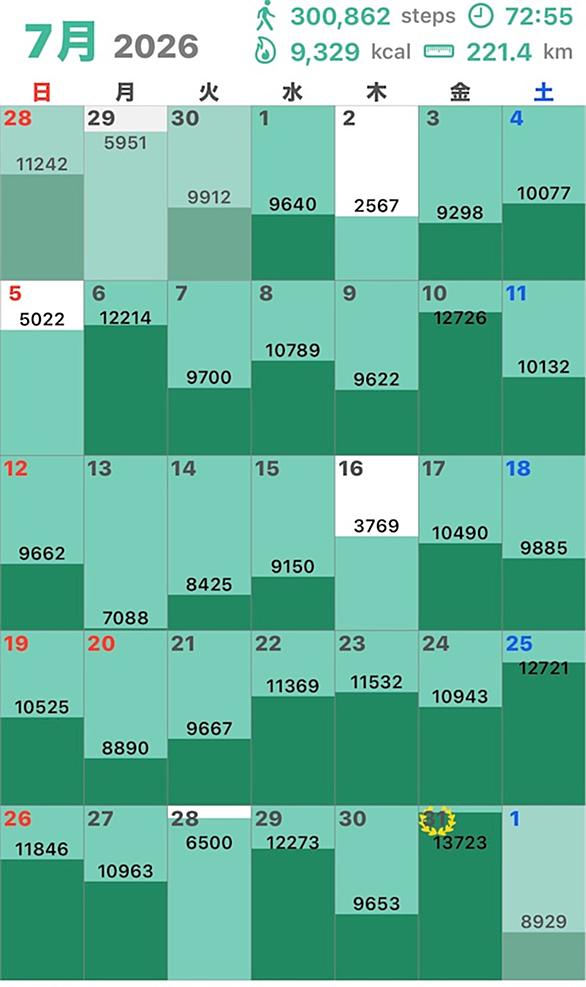Open July 31 with 13723 steps
Viewport: 586px width, 987px height.
(x=460, y=893)
